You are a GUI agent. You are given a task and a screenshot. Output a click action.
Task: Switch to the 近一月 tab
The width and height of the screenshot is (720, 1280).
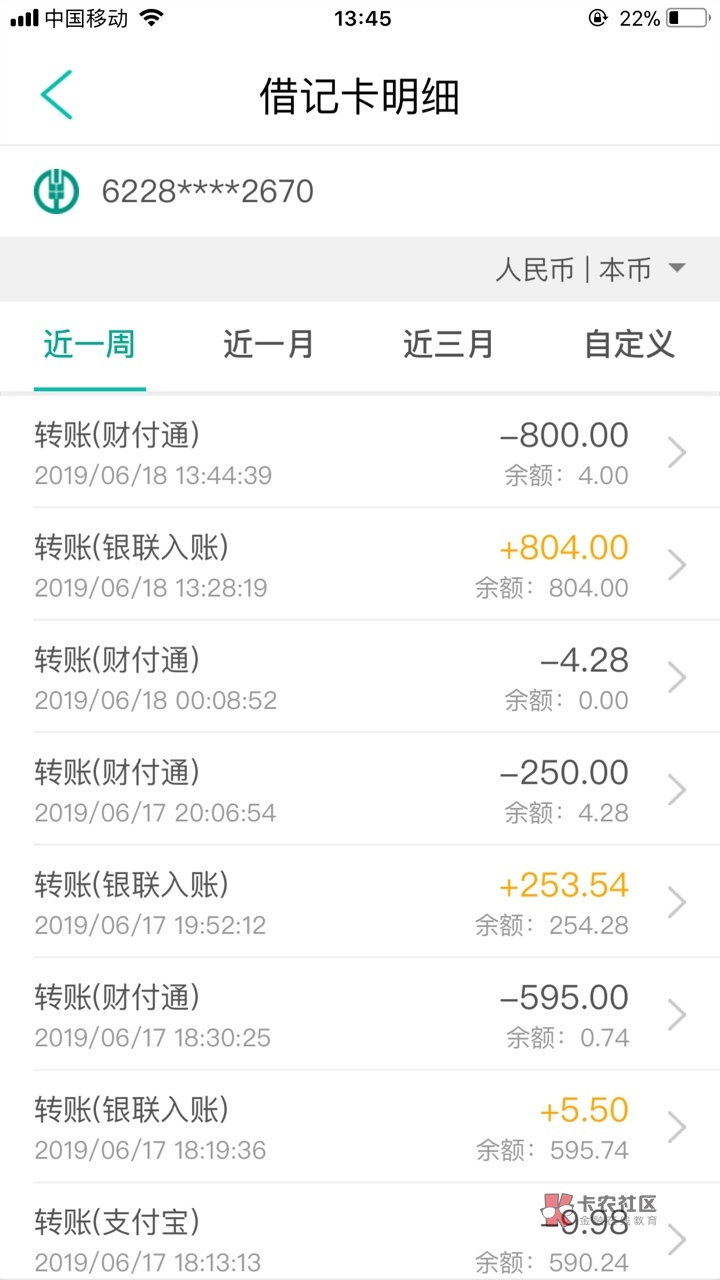pyautogui.click(x=268, y=345)
